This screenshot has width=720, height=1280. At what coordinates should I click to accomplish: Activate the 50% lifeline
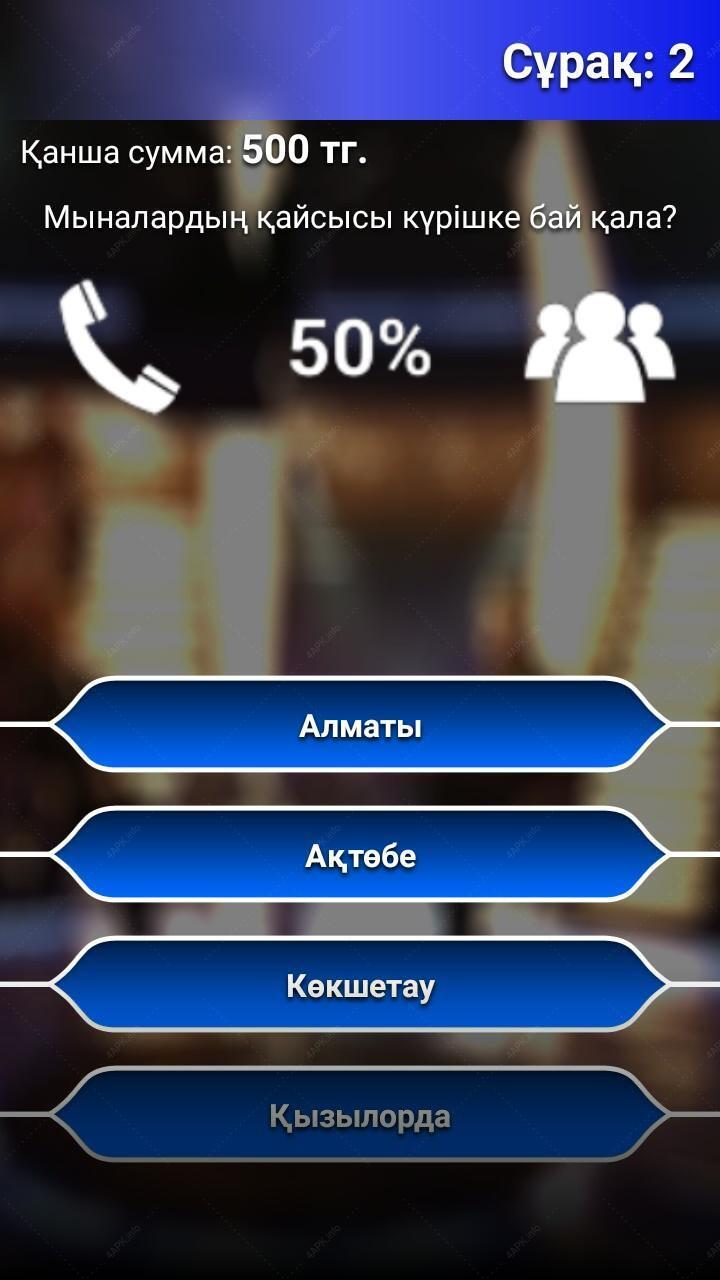[360, 350]
